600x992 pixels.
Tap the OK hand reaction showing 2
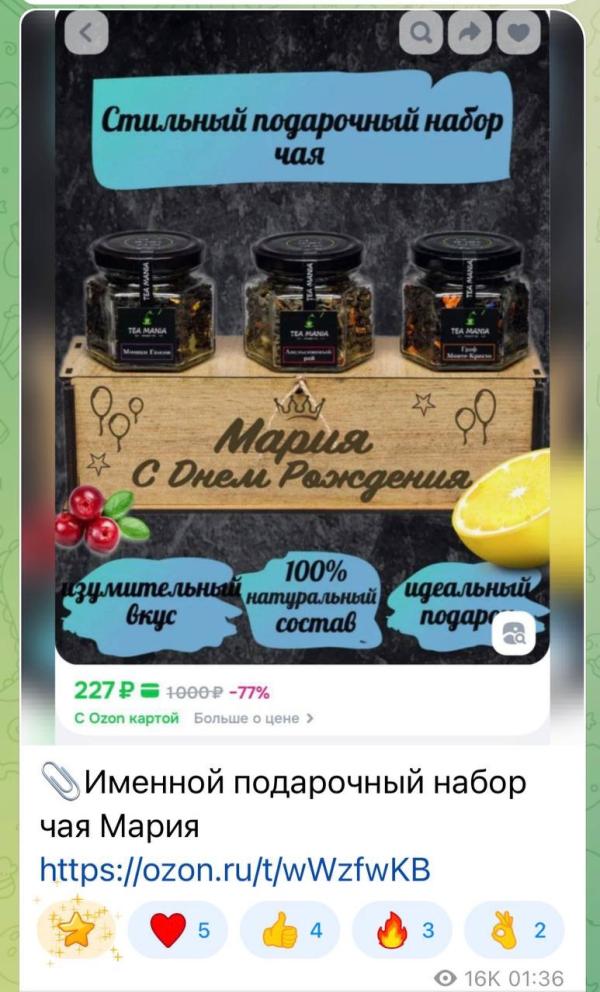514,931
